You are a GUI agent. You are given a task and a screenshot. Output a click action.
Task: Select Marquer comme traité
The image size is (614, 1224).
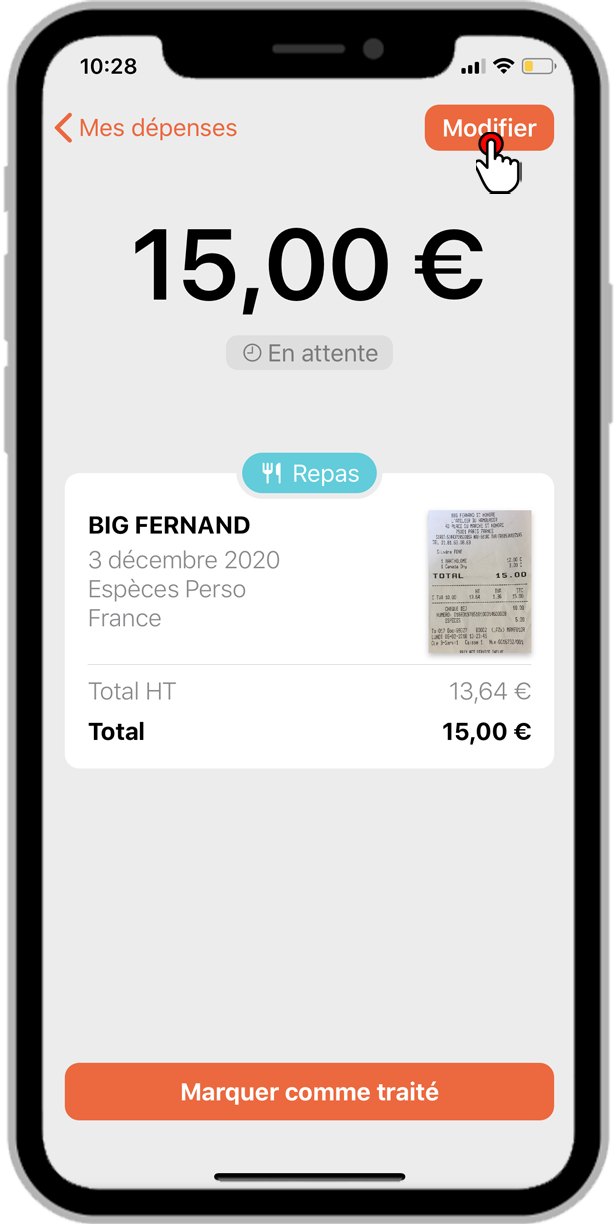[309, 1092]
